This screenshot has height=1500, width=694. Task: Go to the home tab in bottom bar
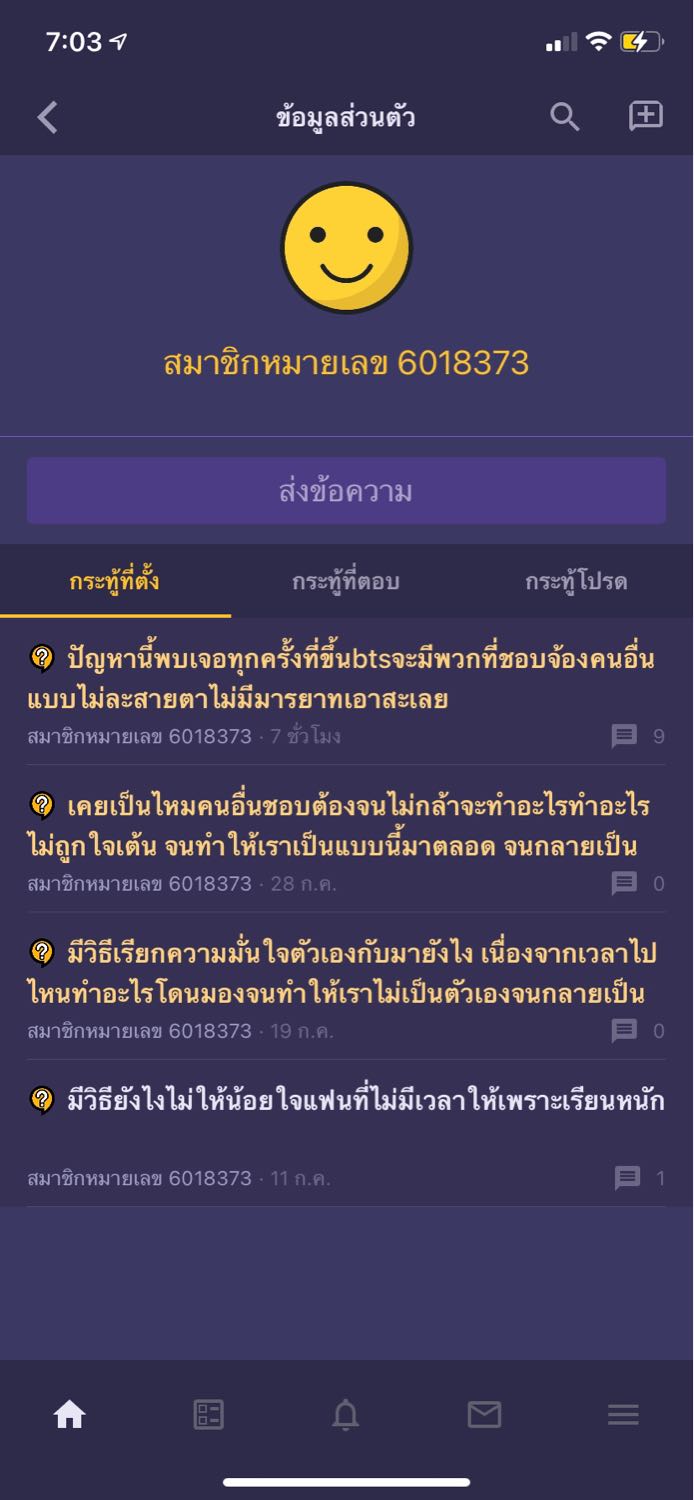point(69,1414)
